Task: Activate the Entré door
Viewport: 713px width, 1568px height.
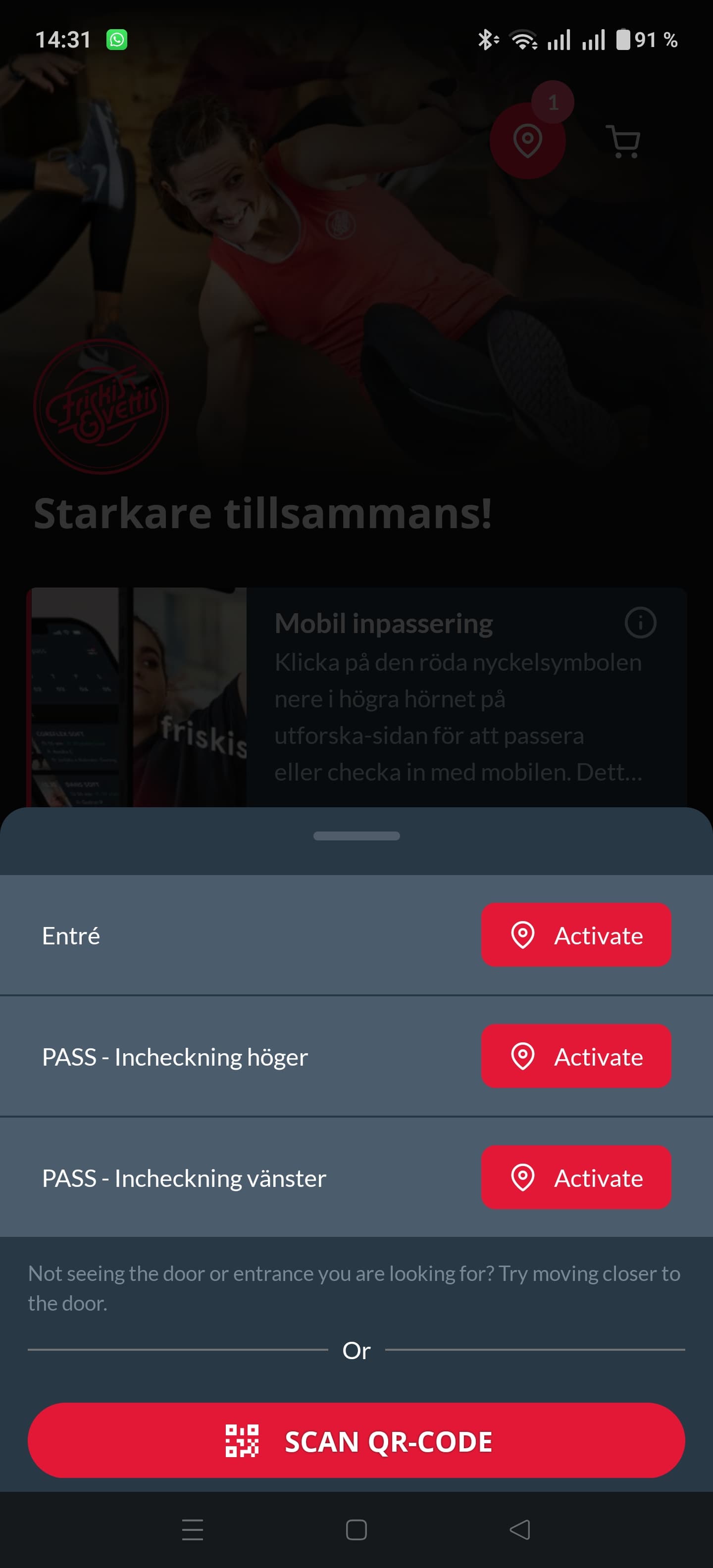Action: pyautogui.click(x=576, y=935)
